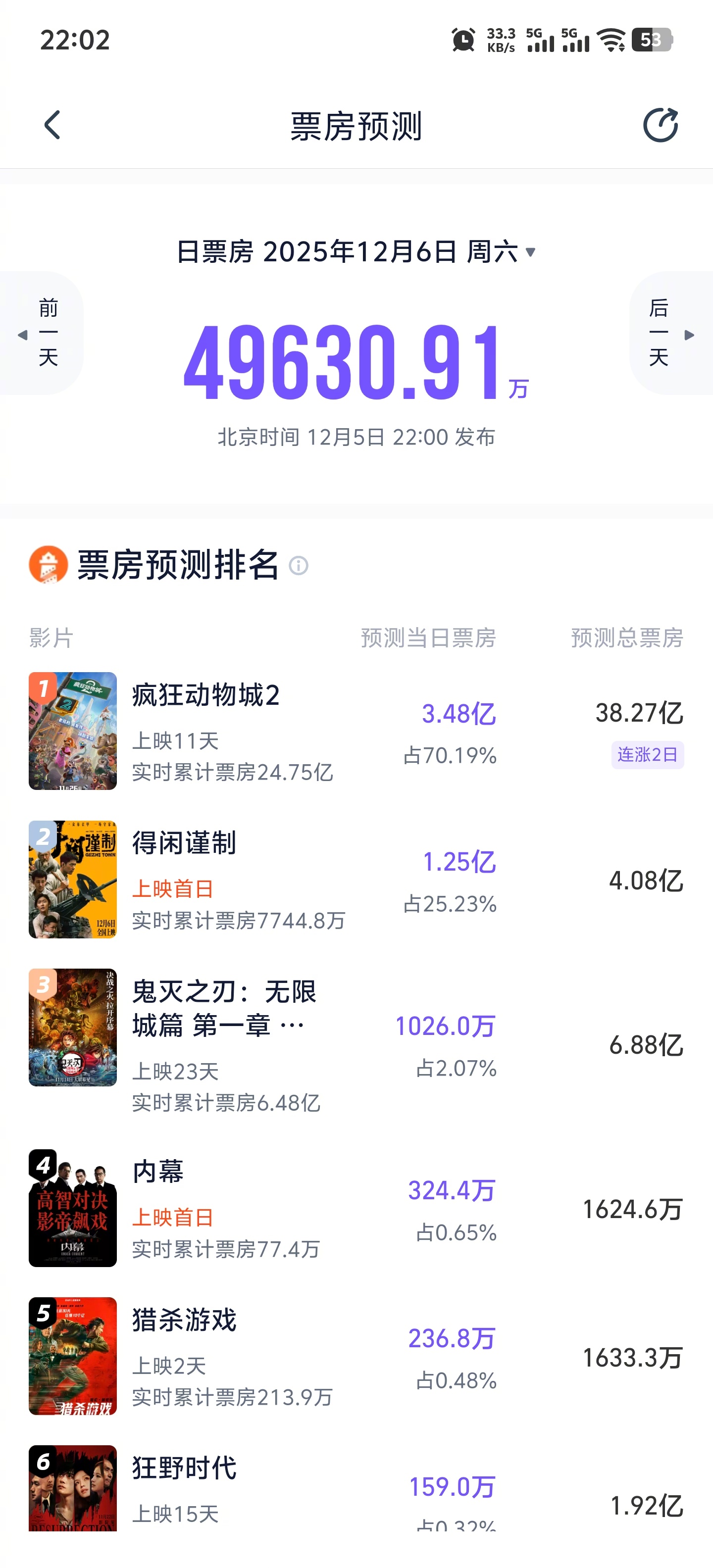713x1568 pixels.
Task: Click the right arrow beside 后一天
Action: (x=691, y=335)
